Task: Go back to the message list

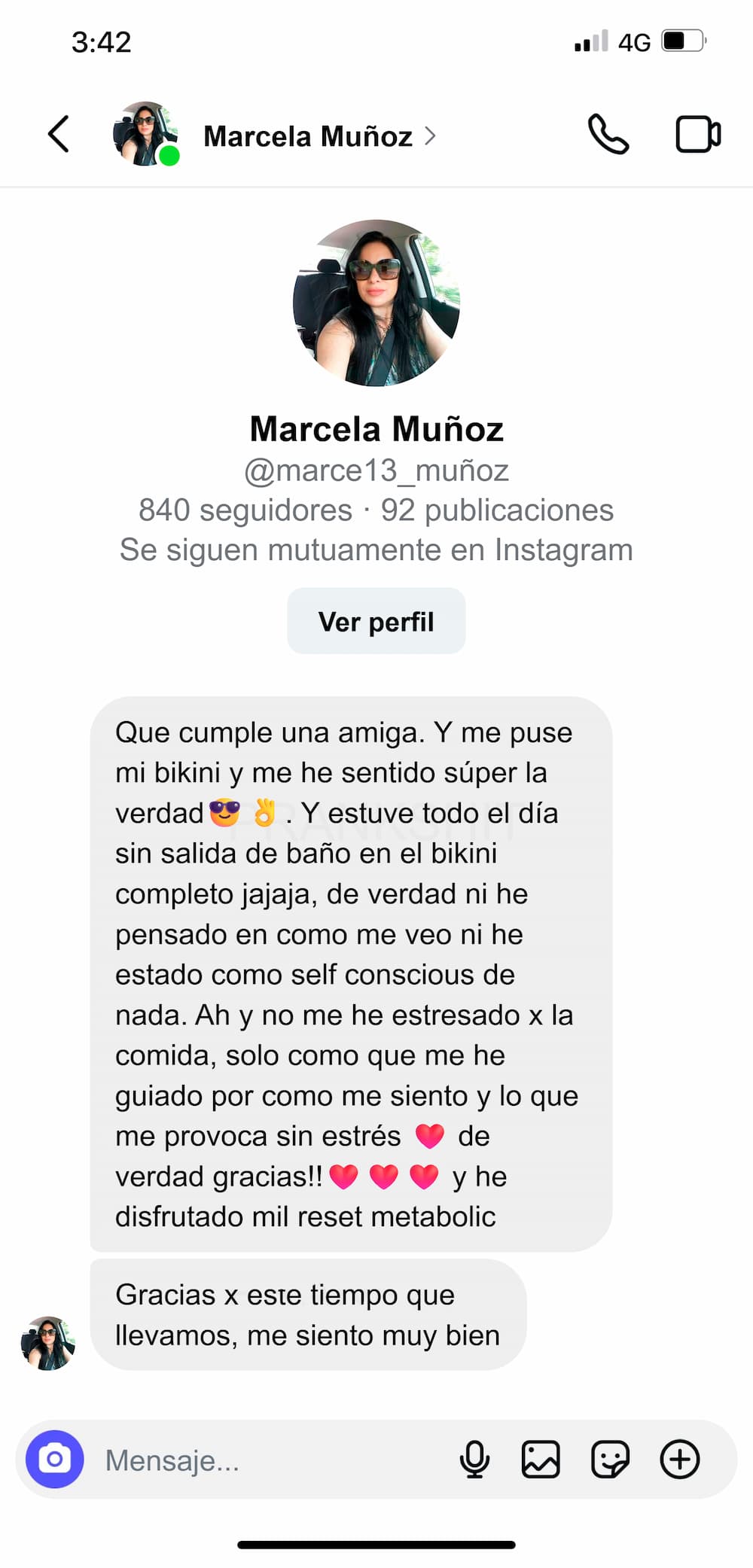Action: 59,135
